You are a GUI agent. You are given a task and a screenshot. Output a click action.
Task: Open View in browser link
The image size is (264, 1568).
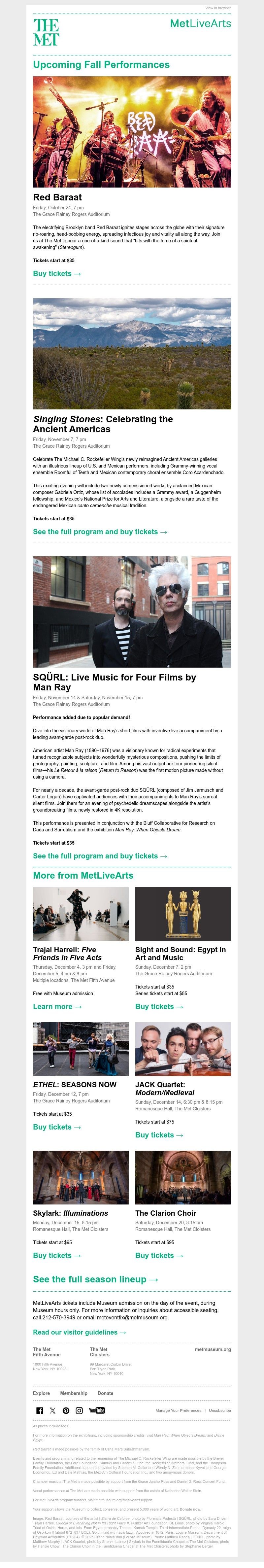tap(218, 8)
